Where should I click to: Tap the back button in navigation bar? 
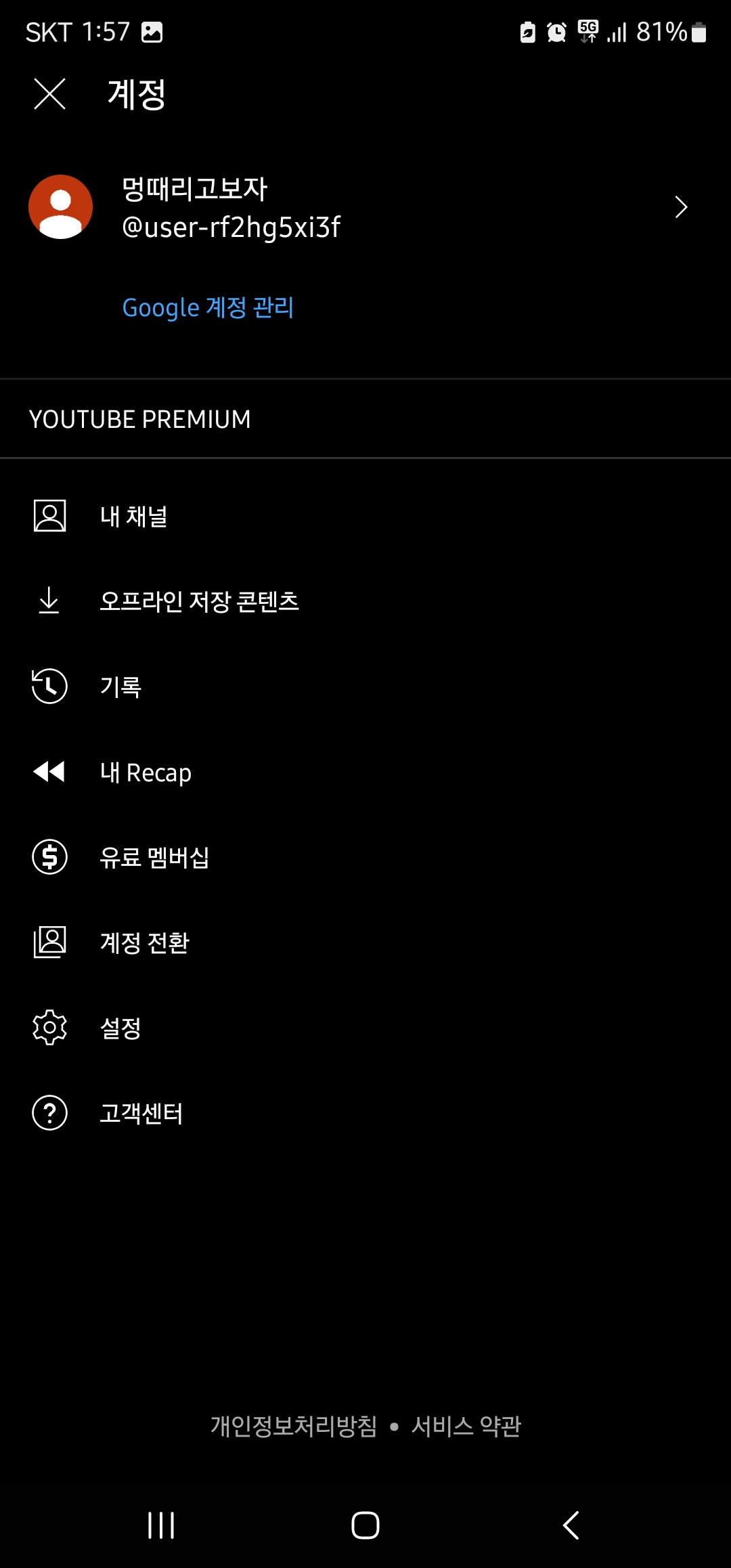click(569, 1527)
